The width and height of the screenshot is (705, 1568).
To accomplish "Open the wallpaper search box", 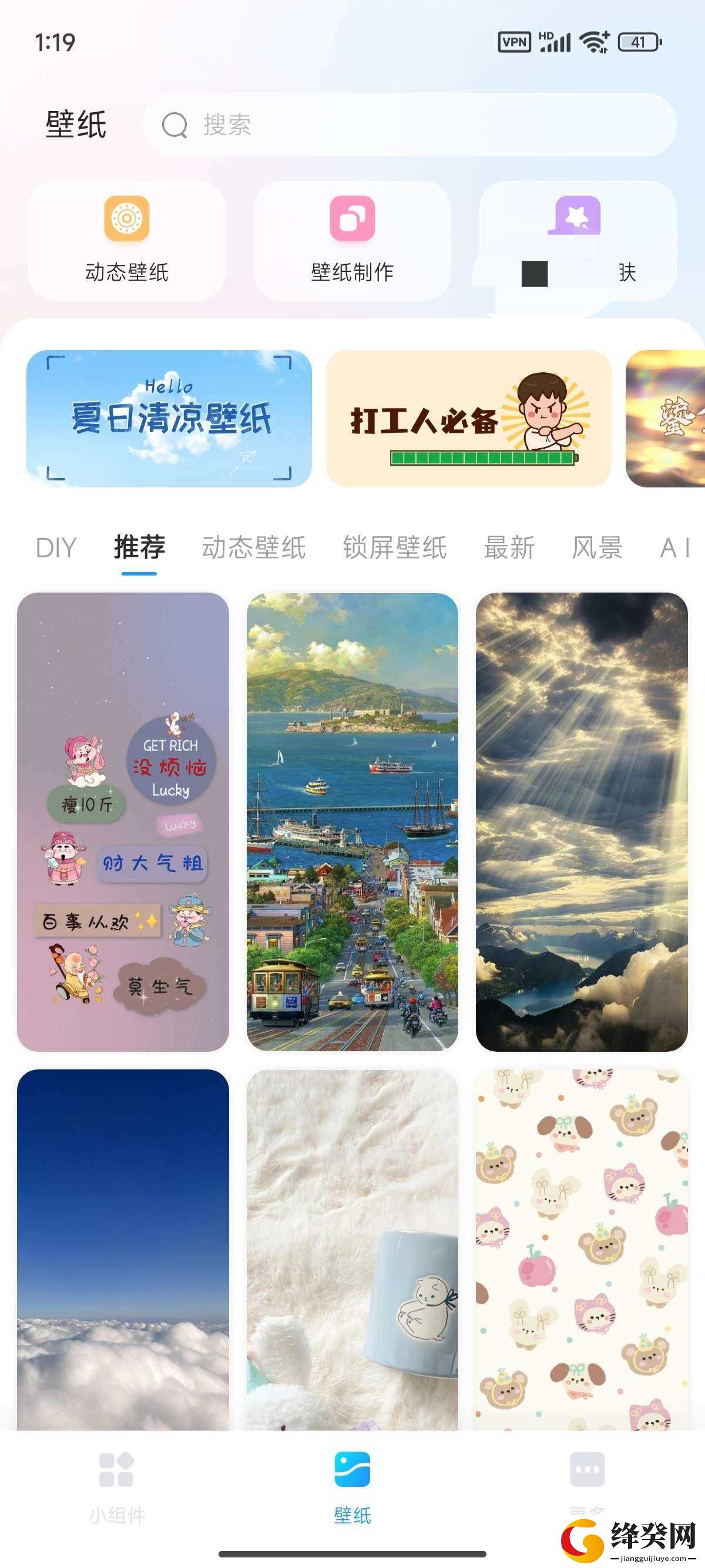I will [409, 125].
